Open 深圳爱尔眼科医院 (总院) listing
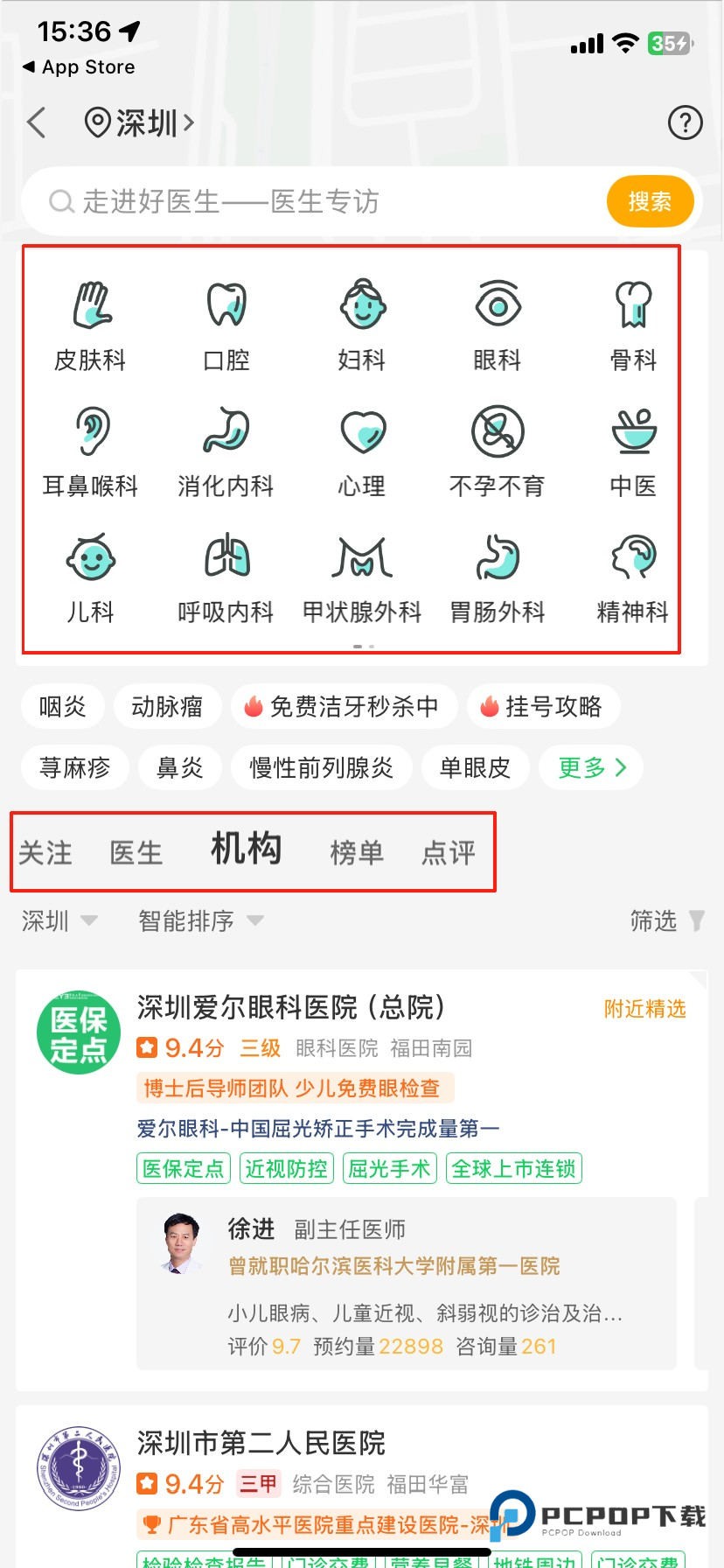This screenshot has width=724, height=1568. [x=291, y=1007]
